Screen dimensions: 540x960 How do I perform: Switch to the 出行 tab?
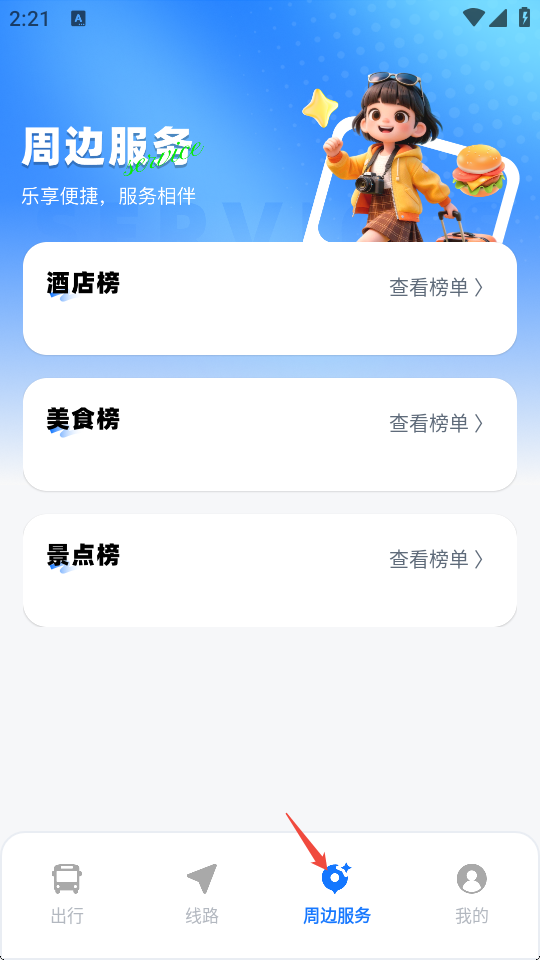[67, 894]
